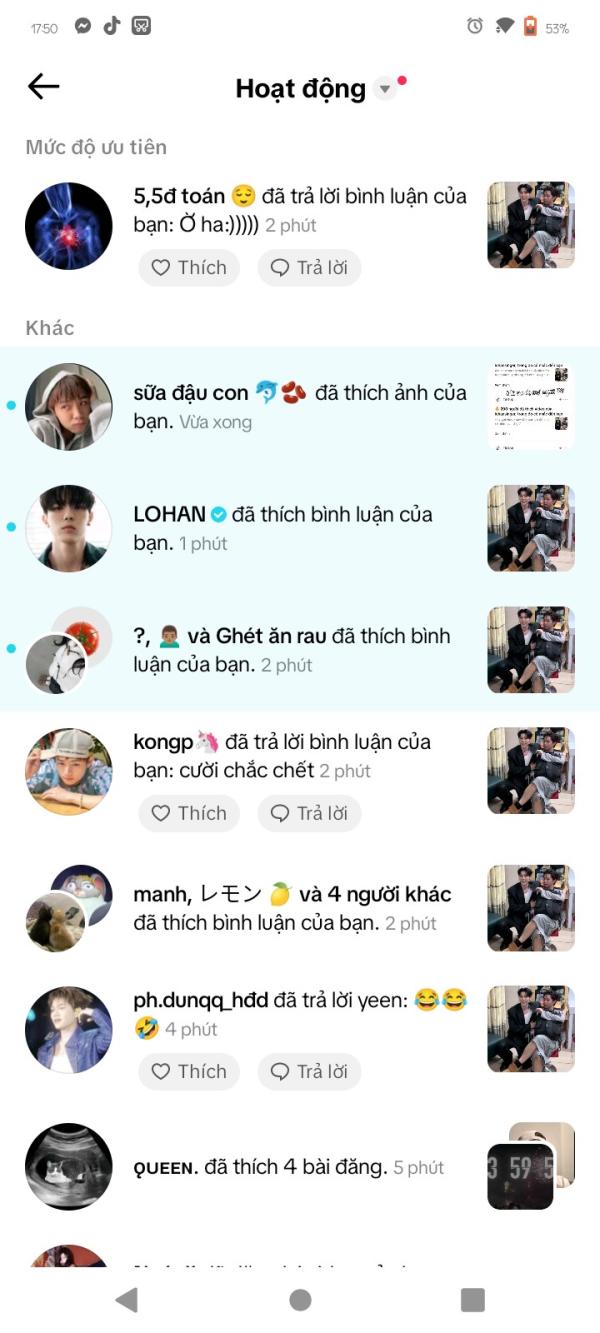Open the sữa đậu con like notification
The height and width of the screenshot is (1333, 600).
coord(300,407)
